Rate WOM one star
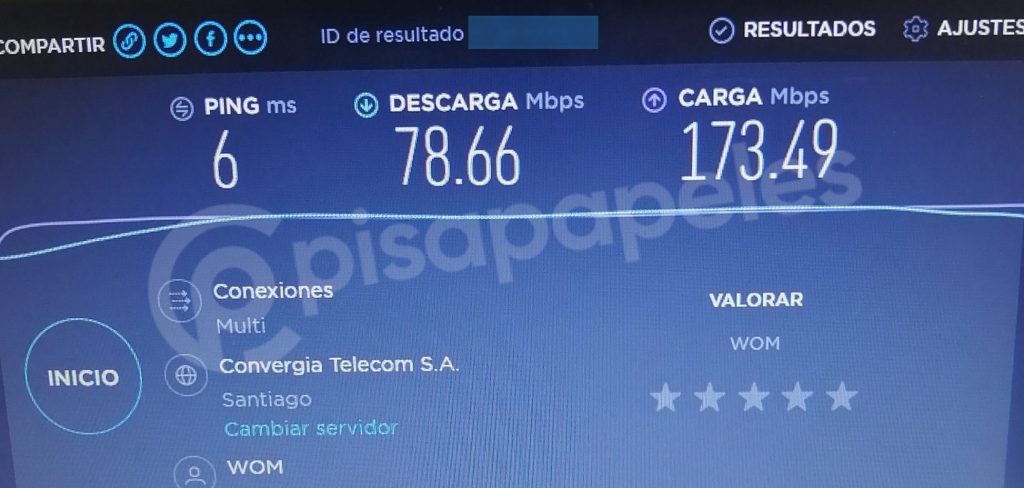The image size is (1024, 488). [665, 397]
